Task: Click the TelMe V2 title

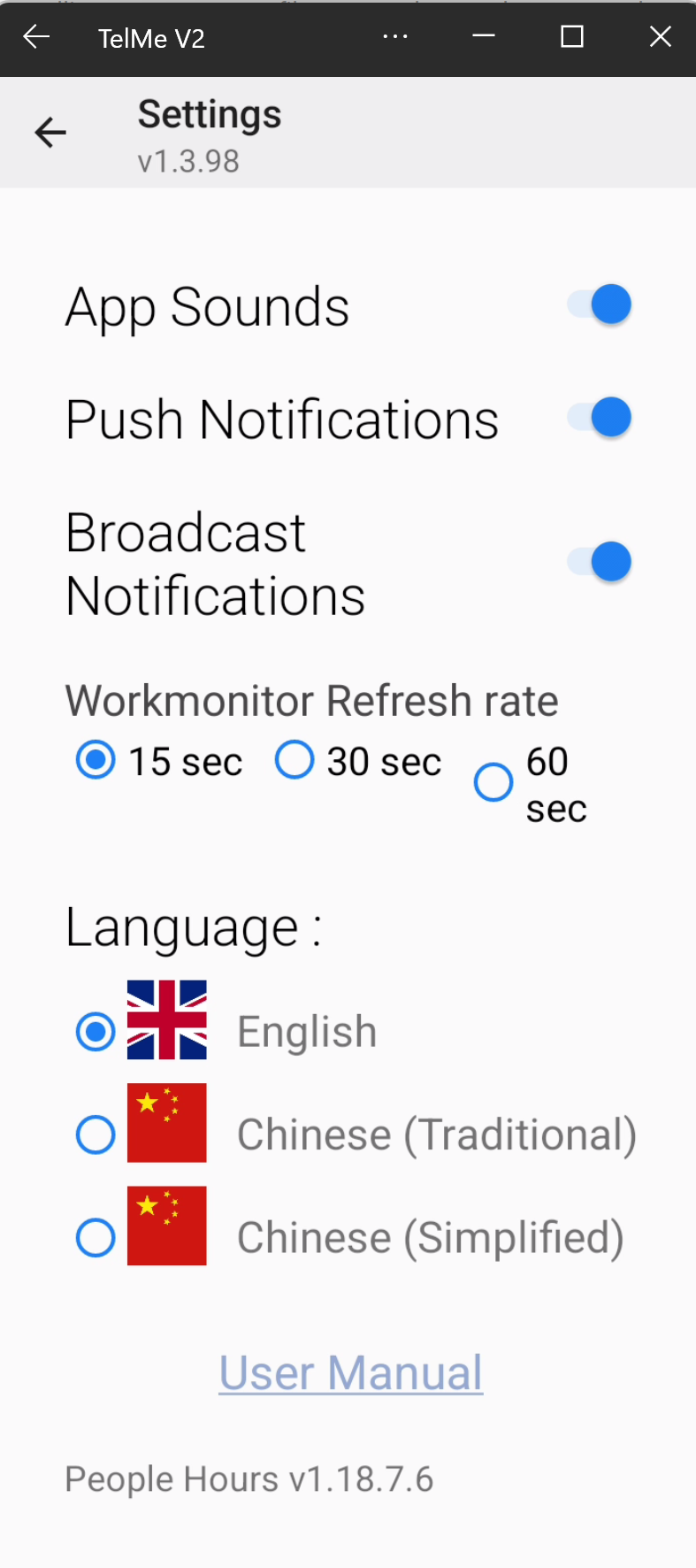Action: 150,38
